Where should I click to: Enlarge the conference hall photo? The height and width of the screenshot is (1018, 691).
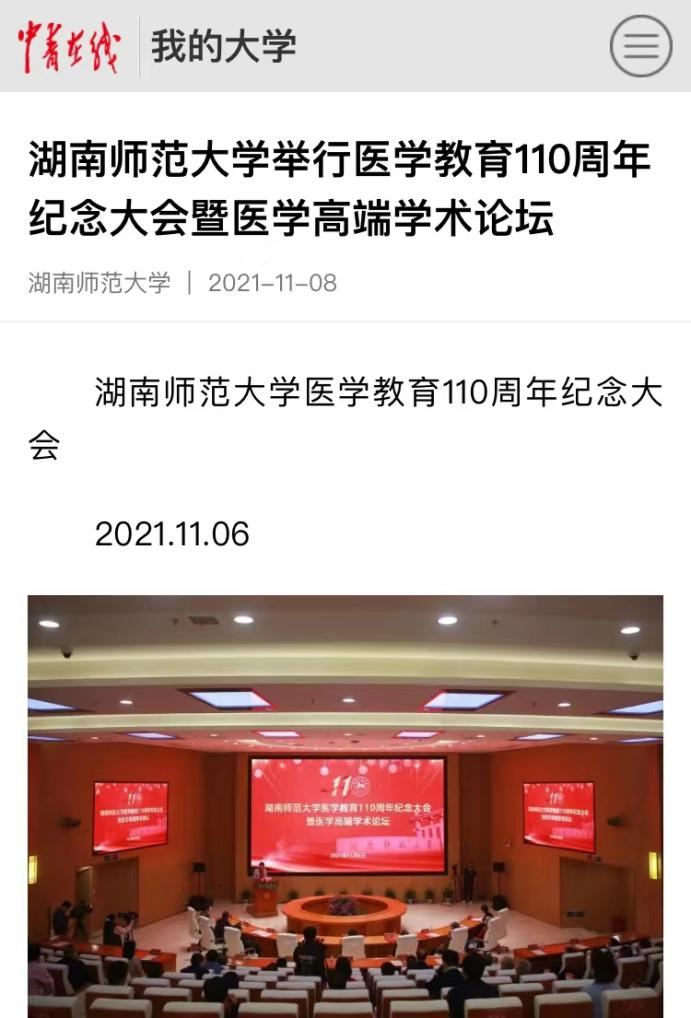pyautogui.click(x=345, y=806)
